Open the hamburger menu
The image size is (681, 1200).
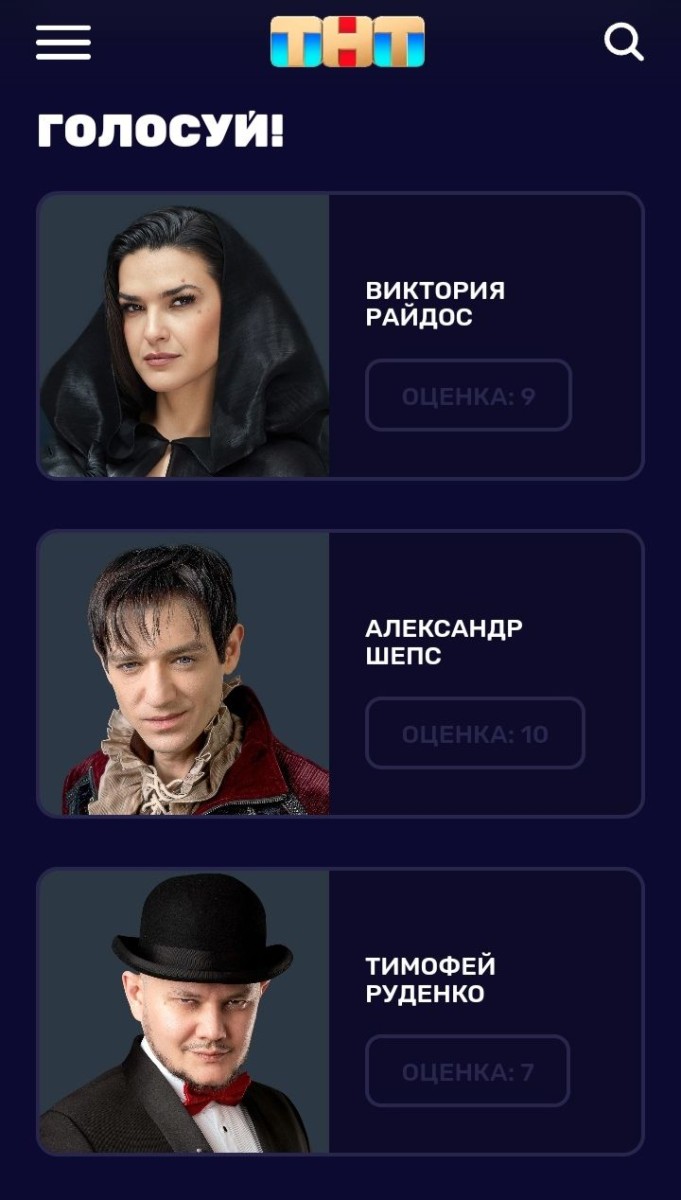[63, 42]
